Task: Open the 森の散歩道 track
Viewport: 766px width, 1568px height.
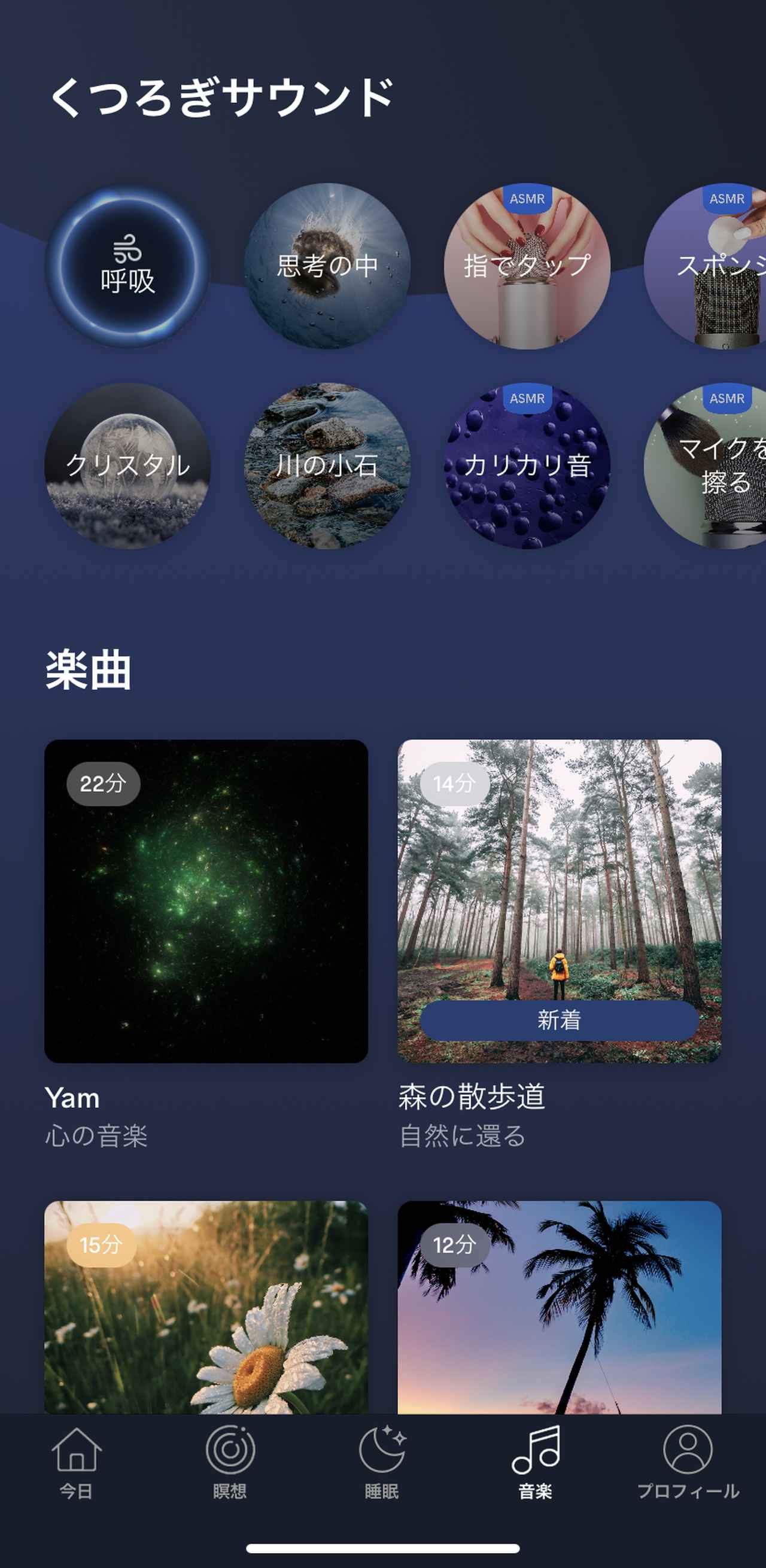Action: pos(559,901)
